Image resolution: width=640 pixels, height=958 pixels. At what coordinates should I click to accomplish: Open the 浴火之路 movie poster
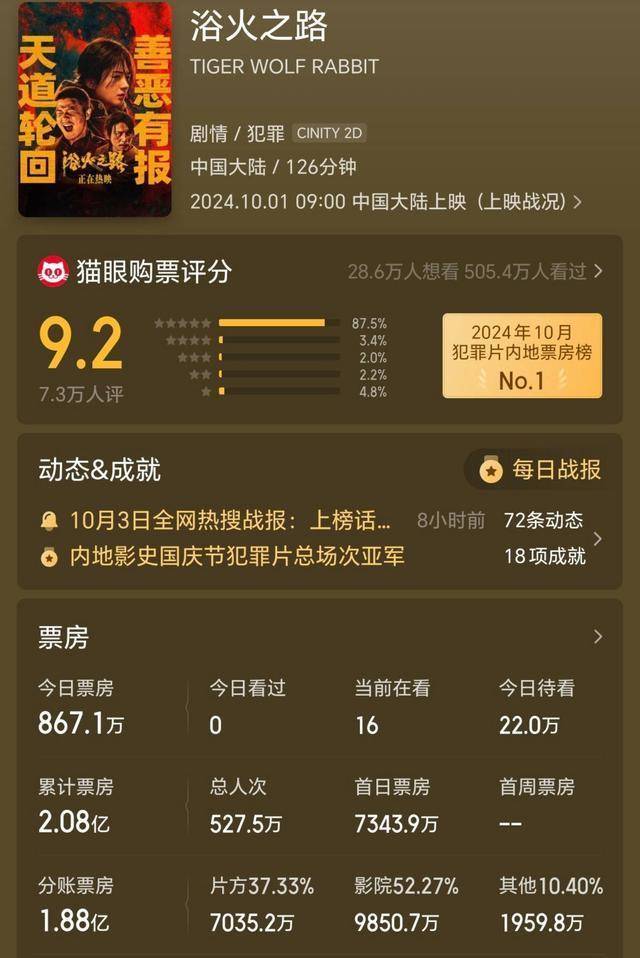95,109
